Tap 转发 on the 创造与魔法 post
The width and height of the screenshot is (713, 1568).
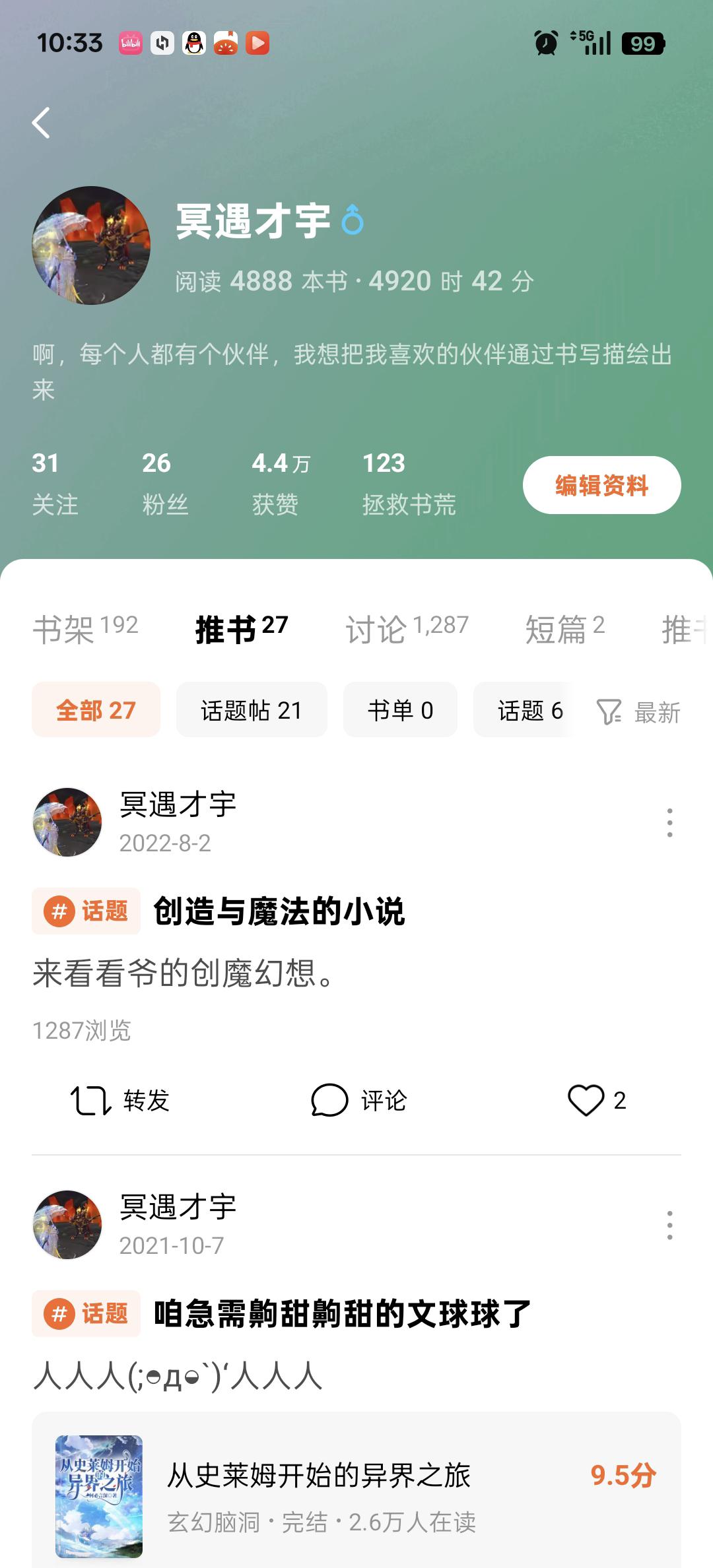coord(120,1100)
